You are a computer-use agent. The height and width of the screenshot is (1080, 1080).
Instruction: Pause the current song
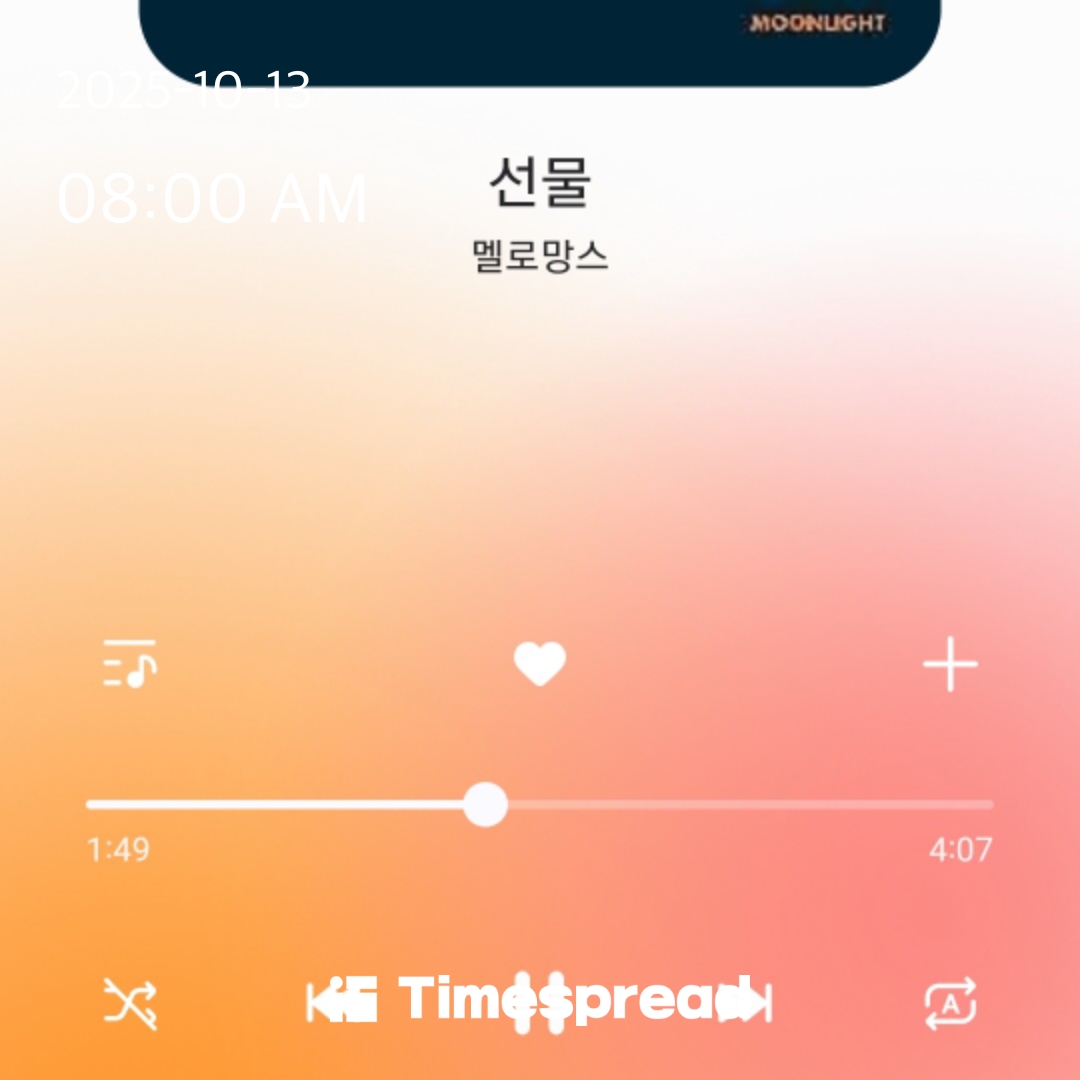(539, 1003)
